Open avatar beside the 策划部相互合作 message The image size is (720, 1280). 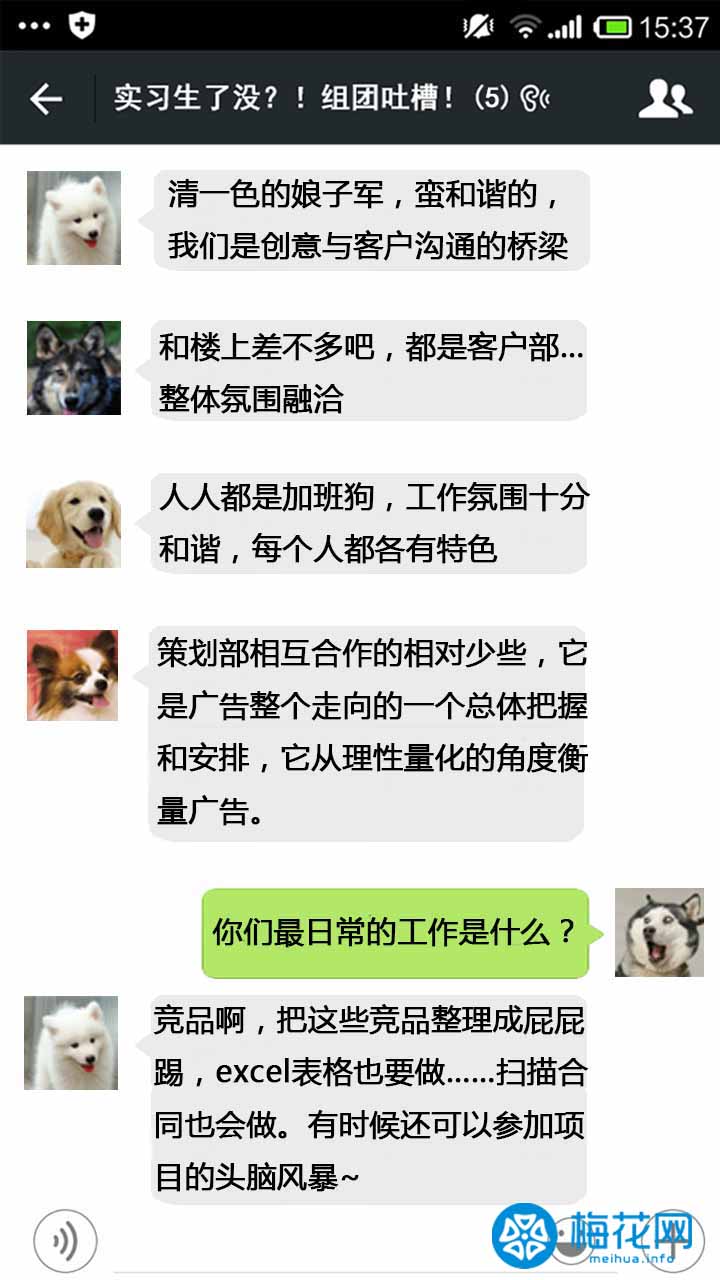tap(73, 675)
